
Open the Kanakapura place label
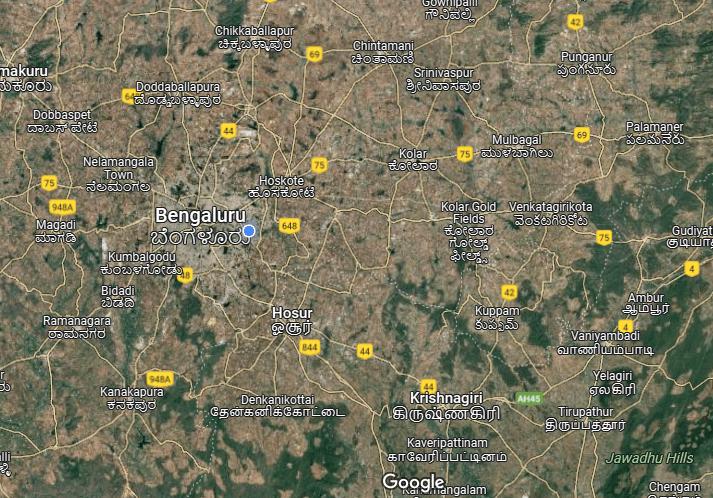(131, 392)
